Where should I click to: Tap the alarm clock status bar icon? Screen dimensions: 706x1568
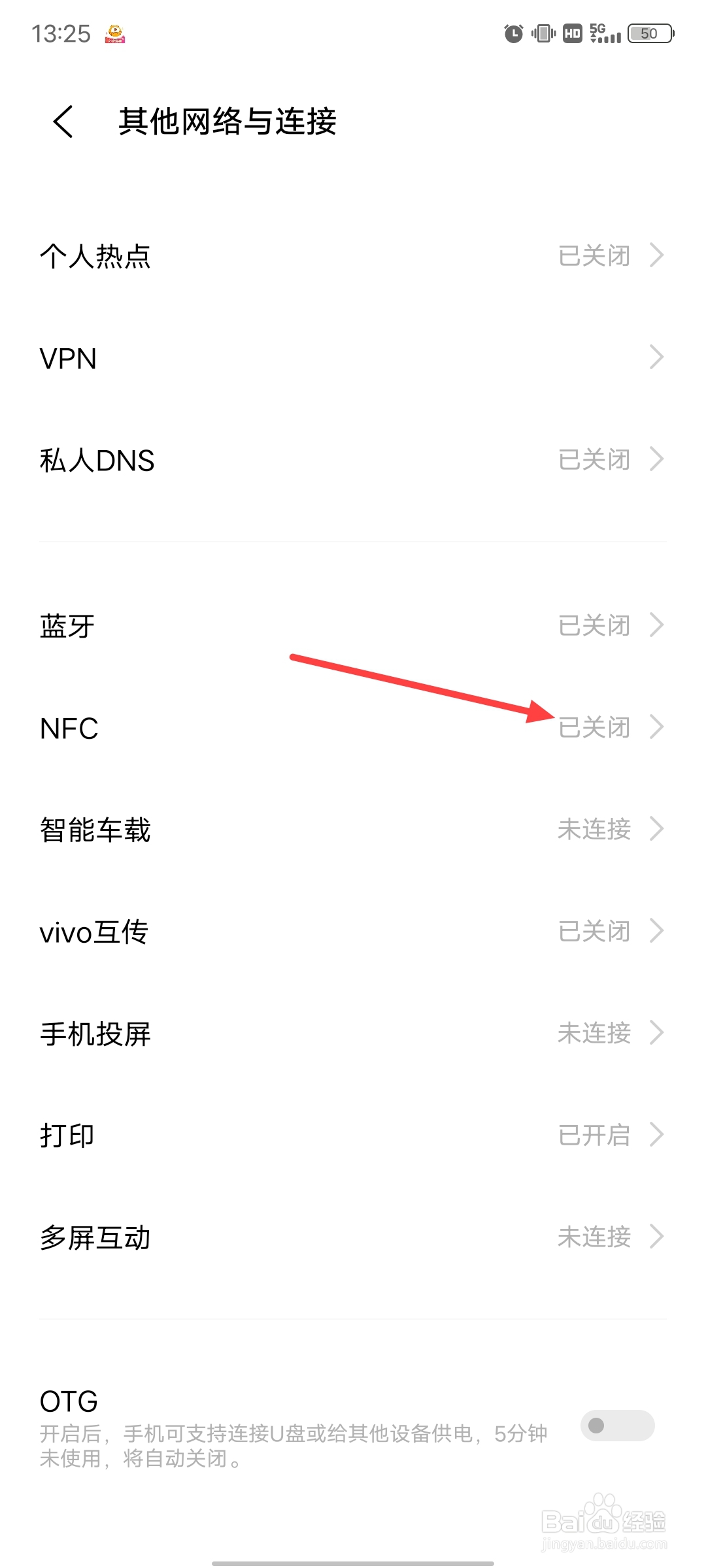tap(513, 33)
